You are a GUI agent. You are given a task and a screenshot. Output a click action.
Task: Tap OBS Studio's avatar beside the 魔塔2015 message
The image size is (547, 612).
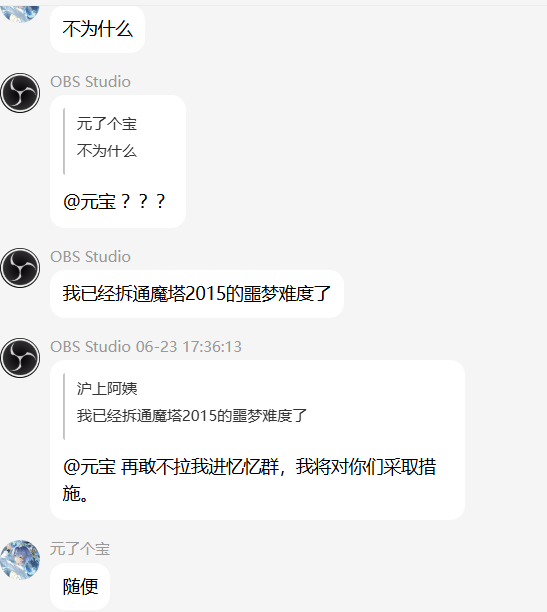click(x=20, y=268)
